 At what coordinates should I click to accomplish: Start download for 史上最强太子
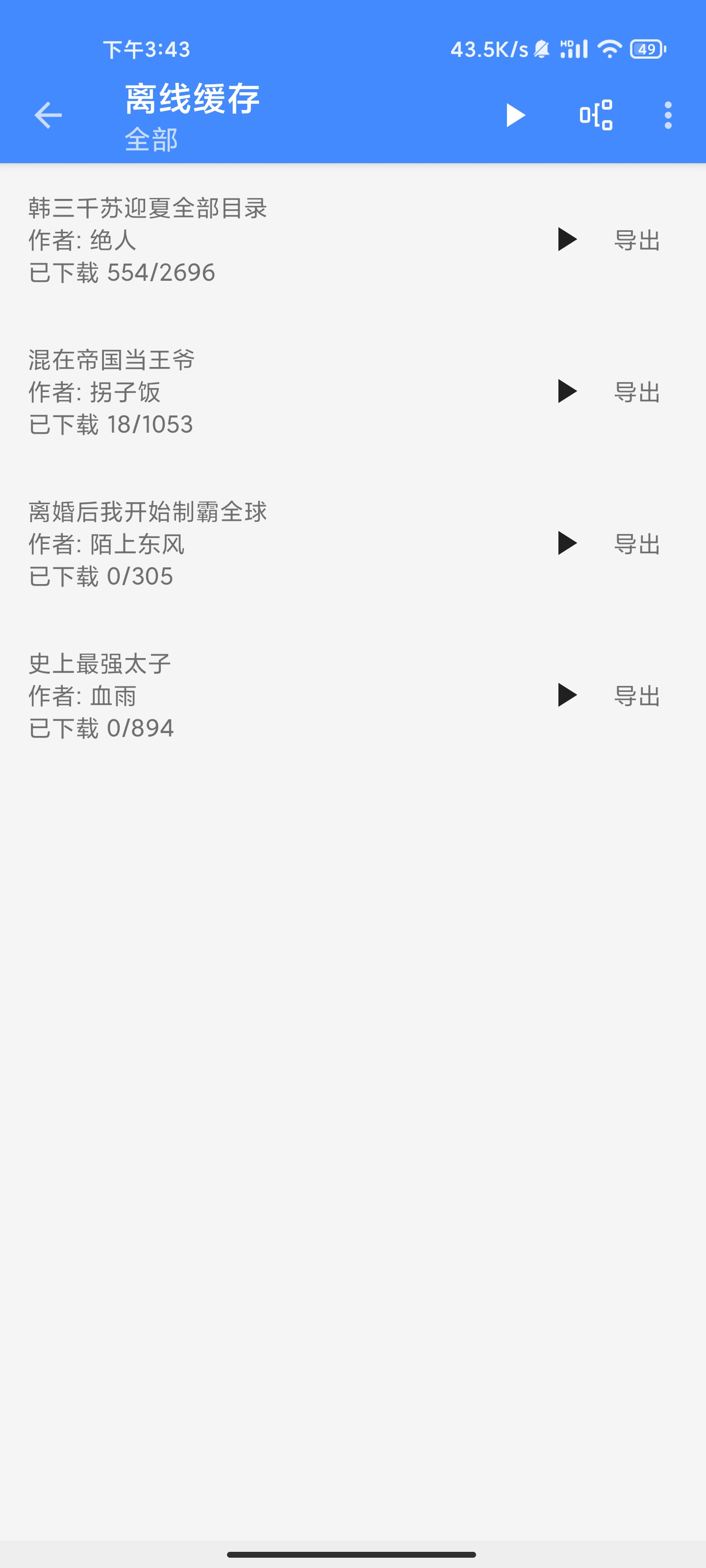(566, 695)
